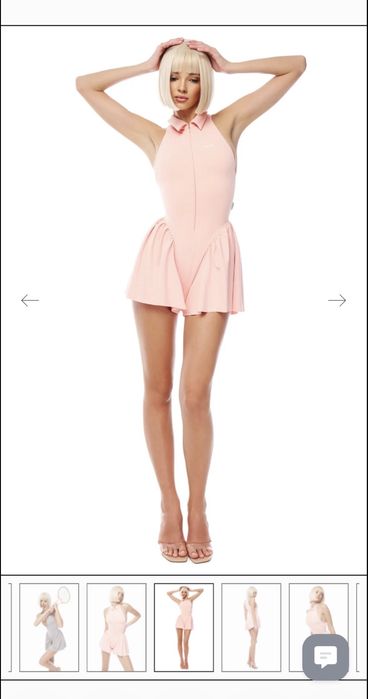Select the thumbnail with grey dress and racket

pos(49,627)
